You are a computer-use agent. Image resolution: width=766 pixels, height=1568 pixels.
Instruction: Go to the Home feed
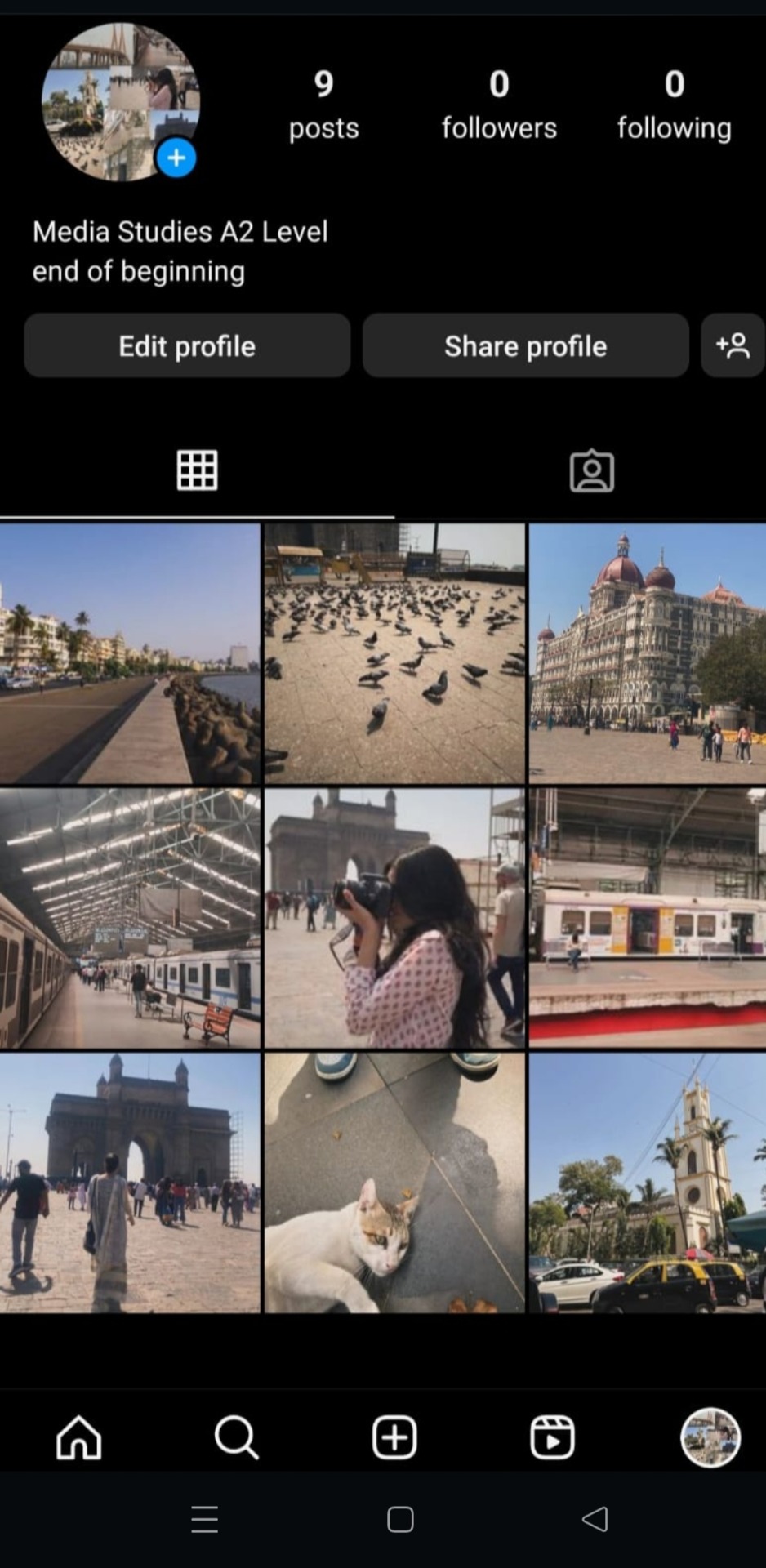coord(78,1437)
